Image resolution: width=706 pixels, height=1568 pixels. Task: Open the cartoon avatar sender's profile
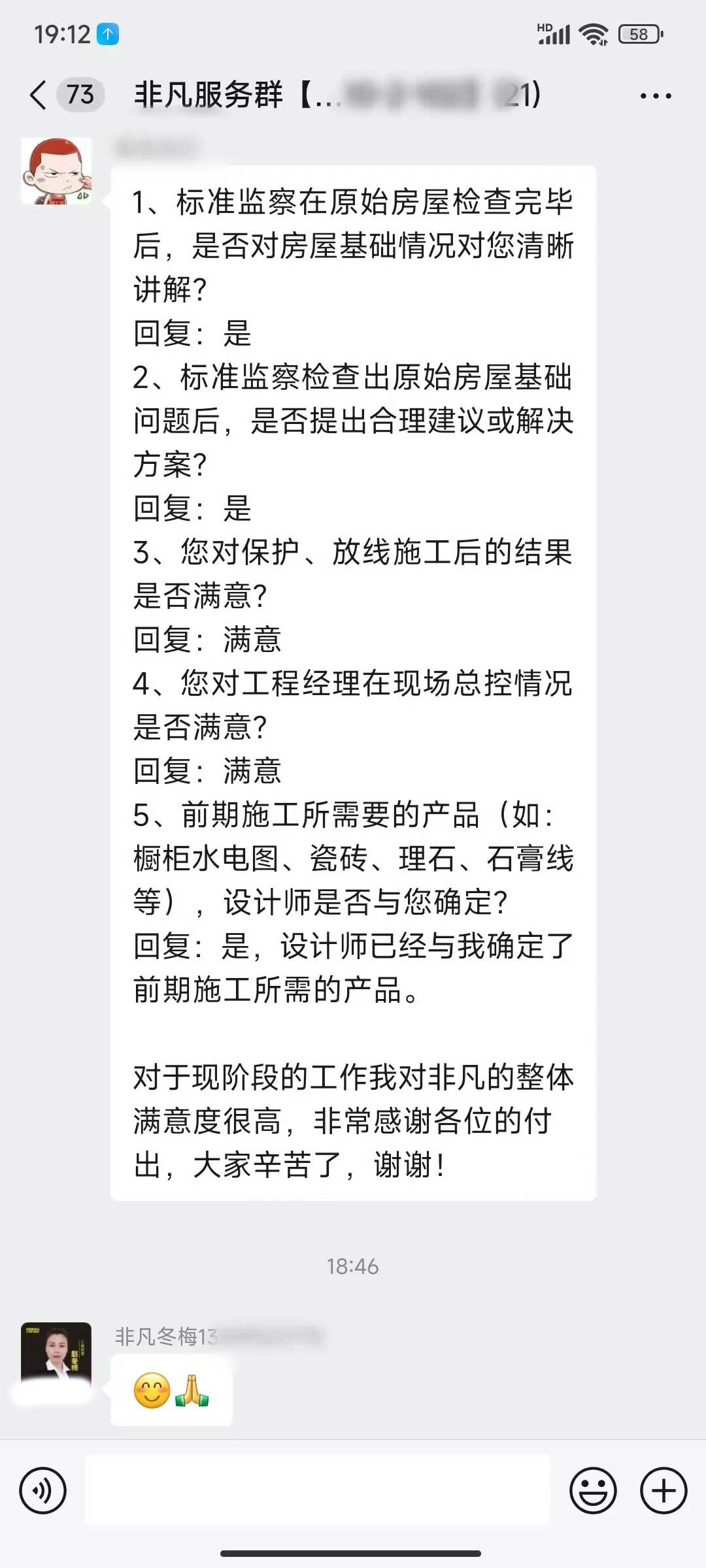[56, 171]
